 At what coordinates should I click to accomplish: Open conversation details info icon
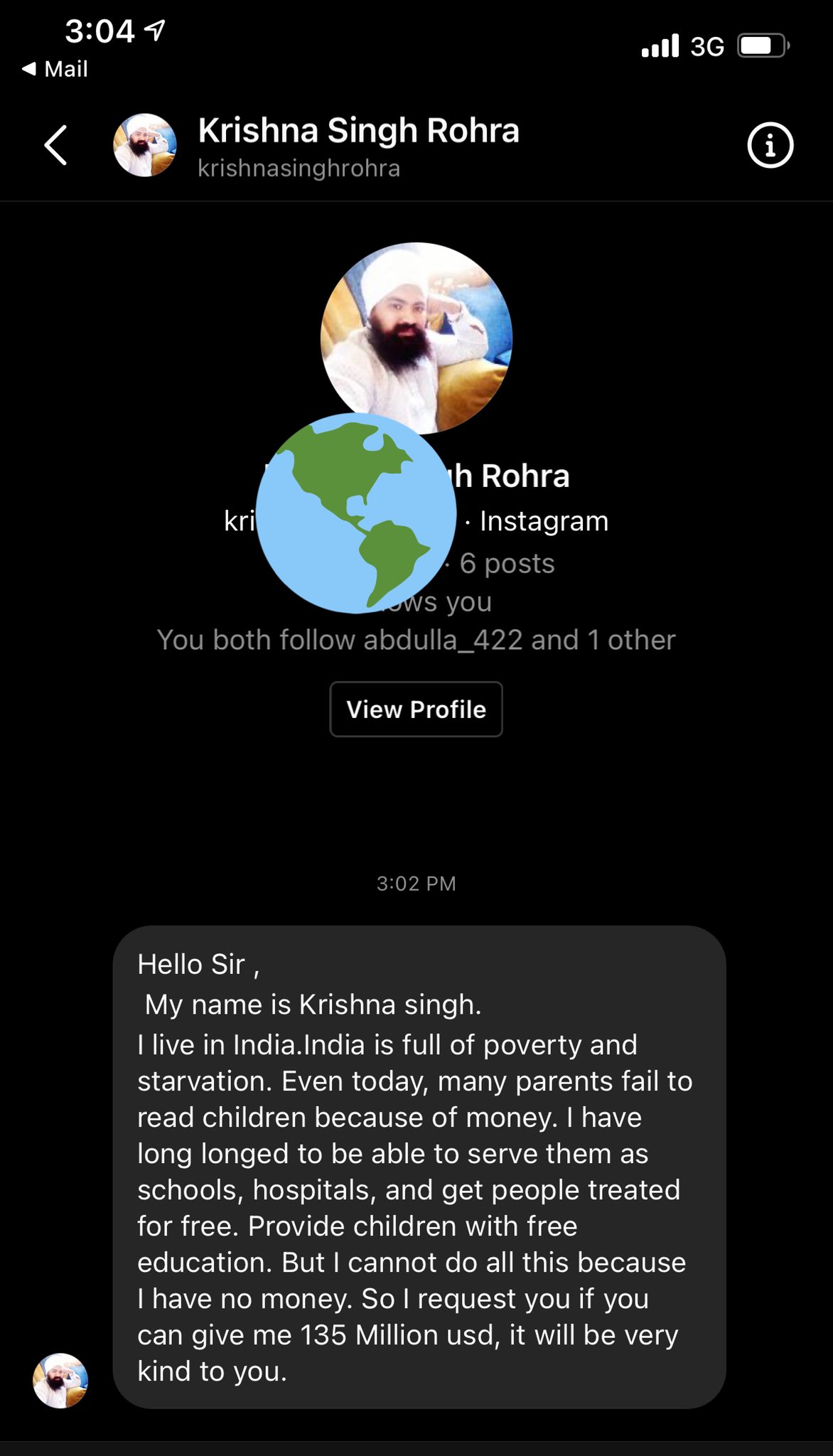pyautogui.click(x=770, y=146)
